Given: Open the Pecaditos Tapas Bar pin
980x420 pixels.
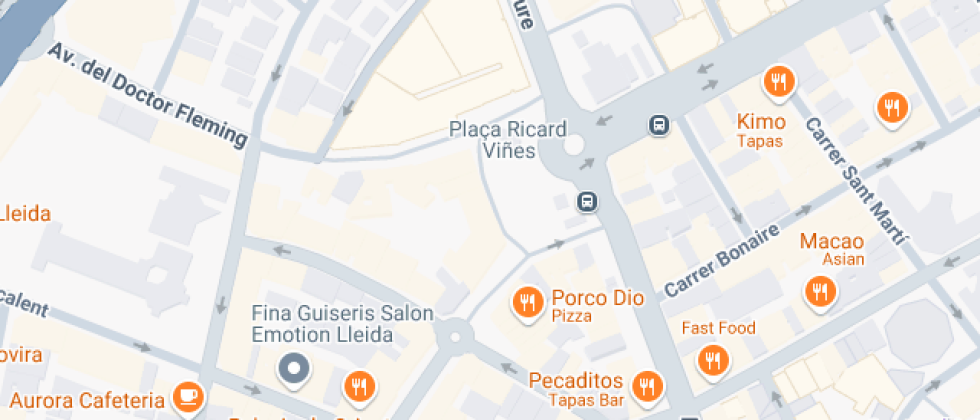Looking at the screenshot, I should coord(647,385).
